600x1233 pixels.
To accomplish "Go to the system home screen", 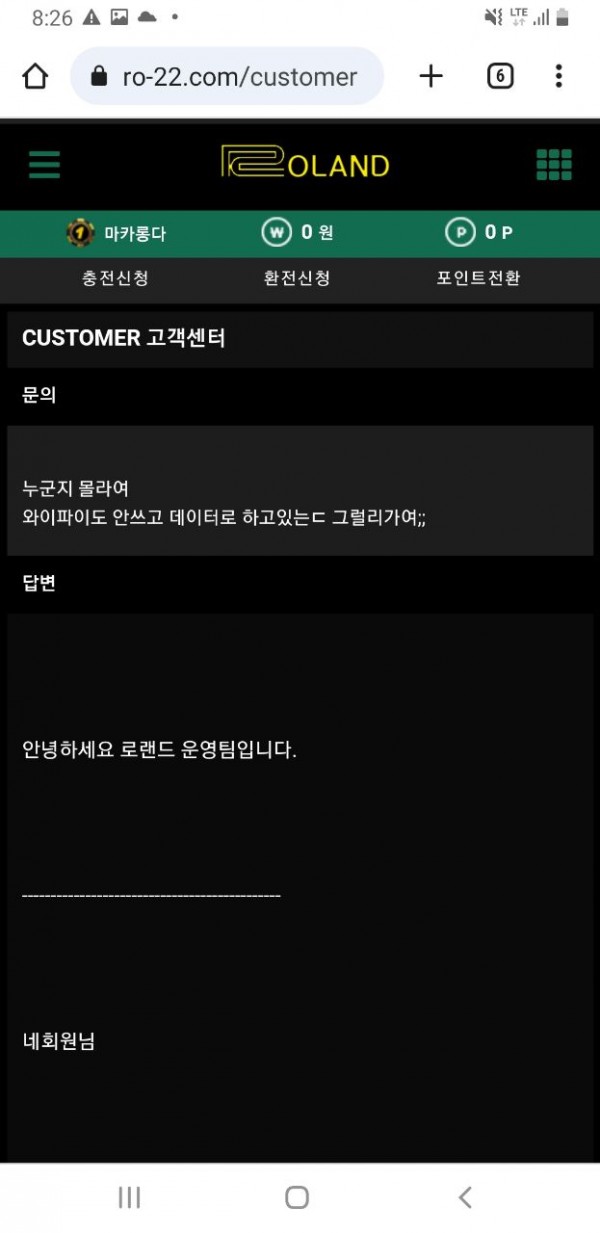I will tap(297, 1197).
